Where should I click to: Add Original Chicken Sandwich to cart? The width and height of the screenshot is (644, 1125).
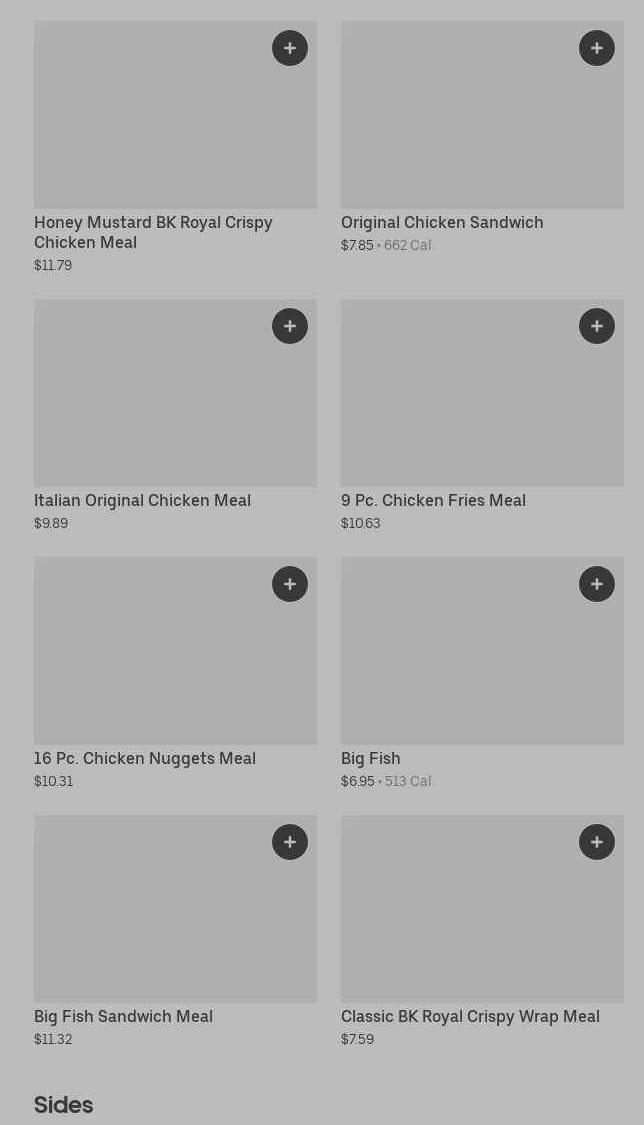[x=597, y=48]
